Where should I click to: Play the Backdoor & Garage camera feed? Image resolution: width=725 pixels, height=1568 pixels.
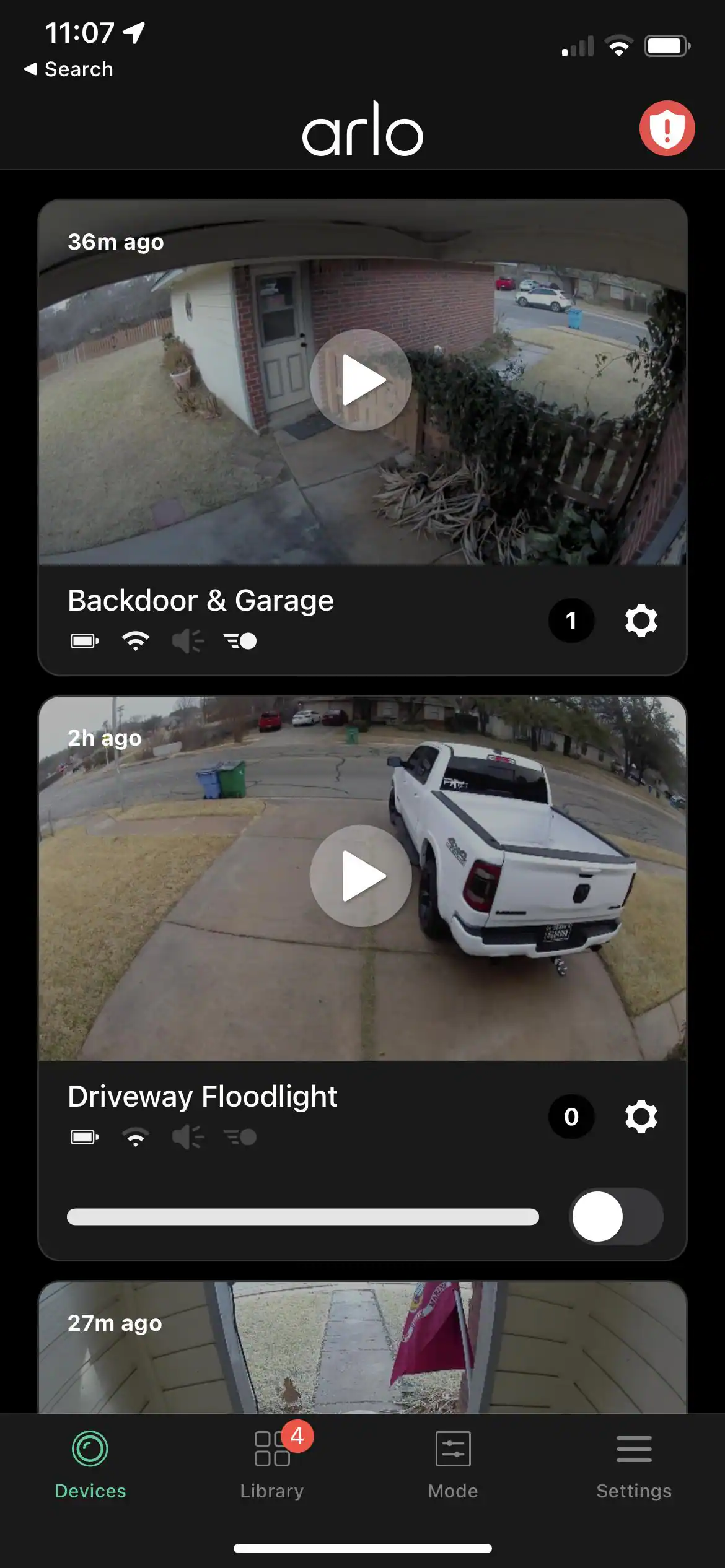(361, 380)
